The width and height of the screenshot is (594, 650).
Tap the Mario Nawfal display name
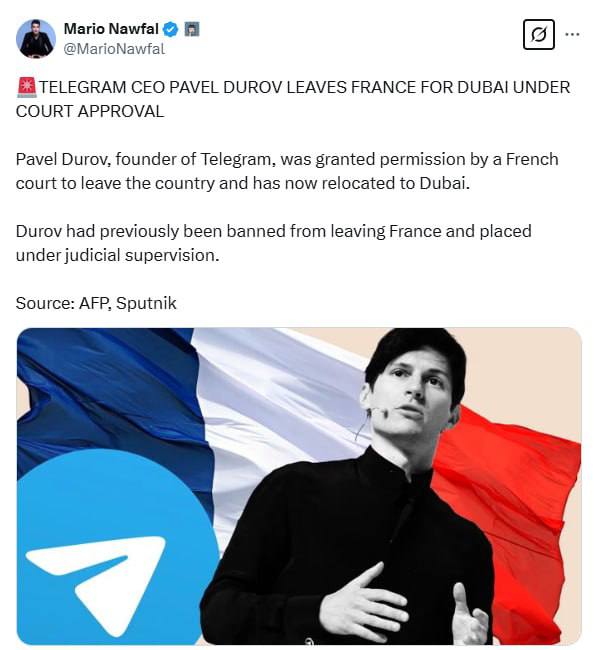click(x=111, y=29)
